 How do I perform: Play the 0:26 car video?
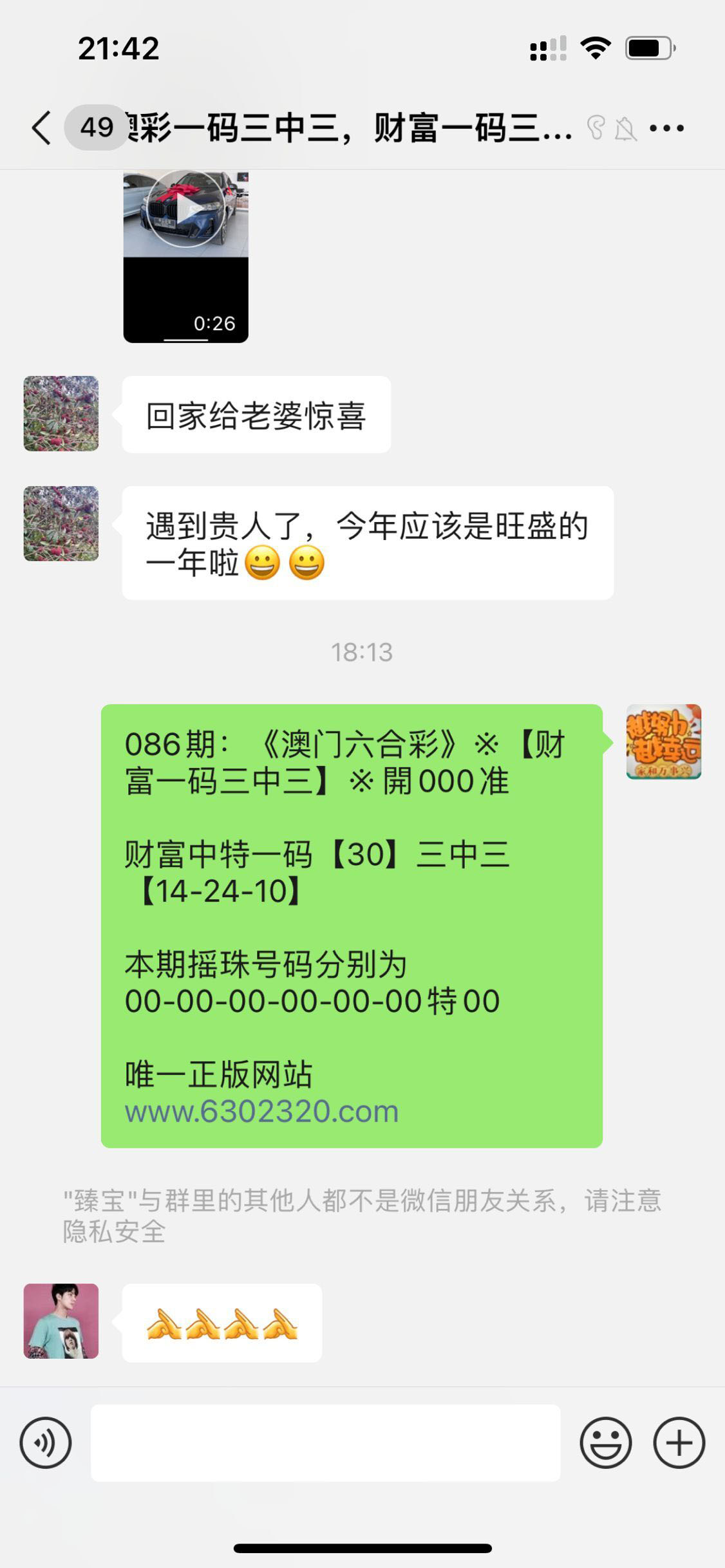point(185,209)
